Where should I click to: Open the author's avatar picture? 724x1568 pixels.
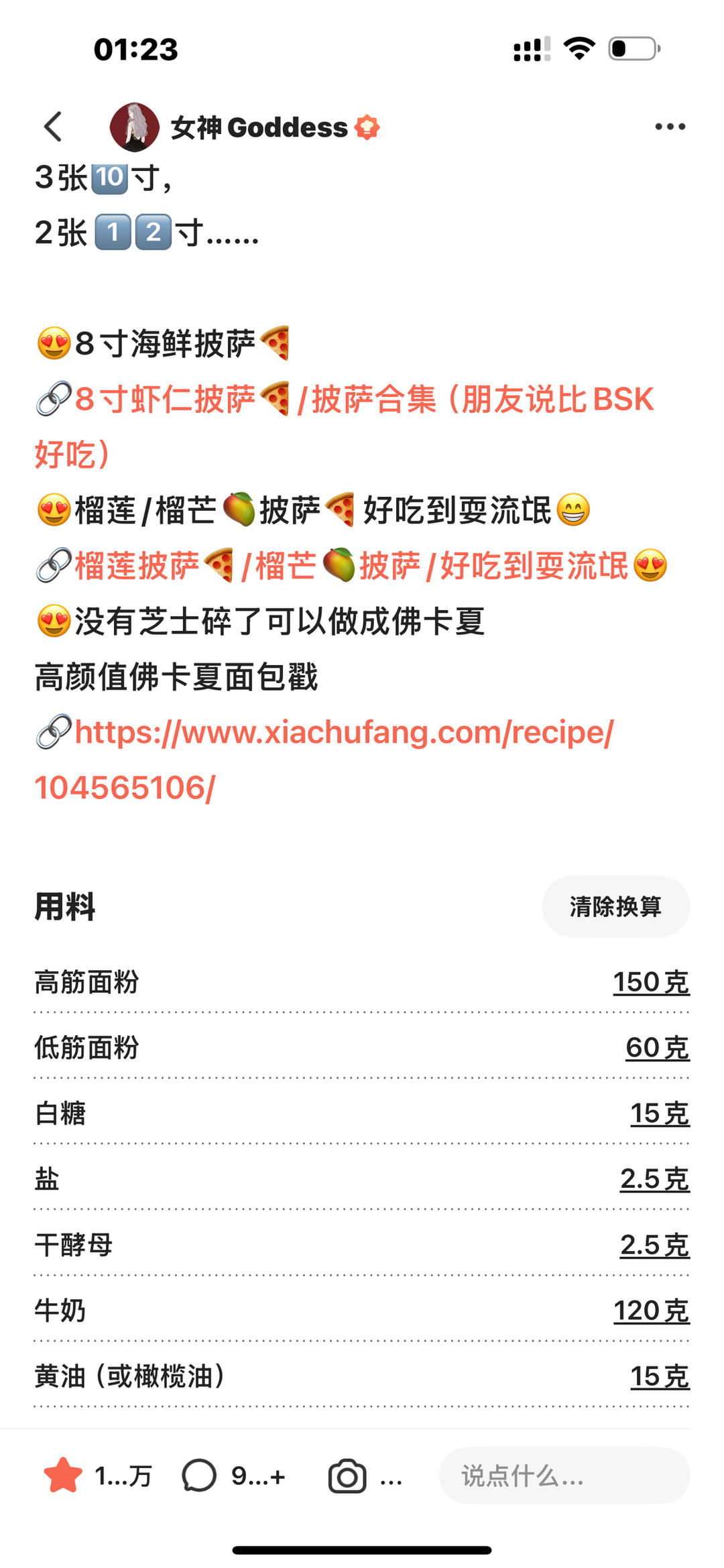click(x=135, y=126)
